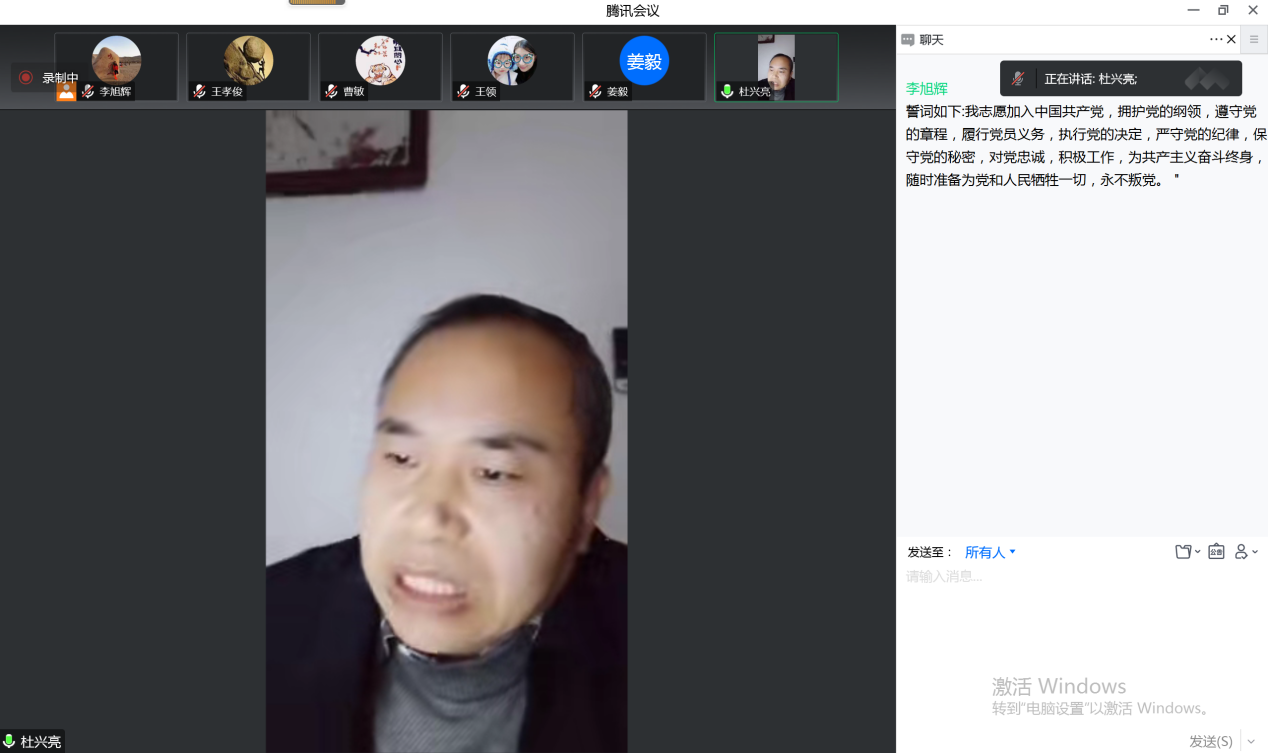Viewport: 1268px width, 753px height.
Task: Select 曹敏's participant tile
Action: point(380,66)
